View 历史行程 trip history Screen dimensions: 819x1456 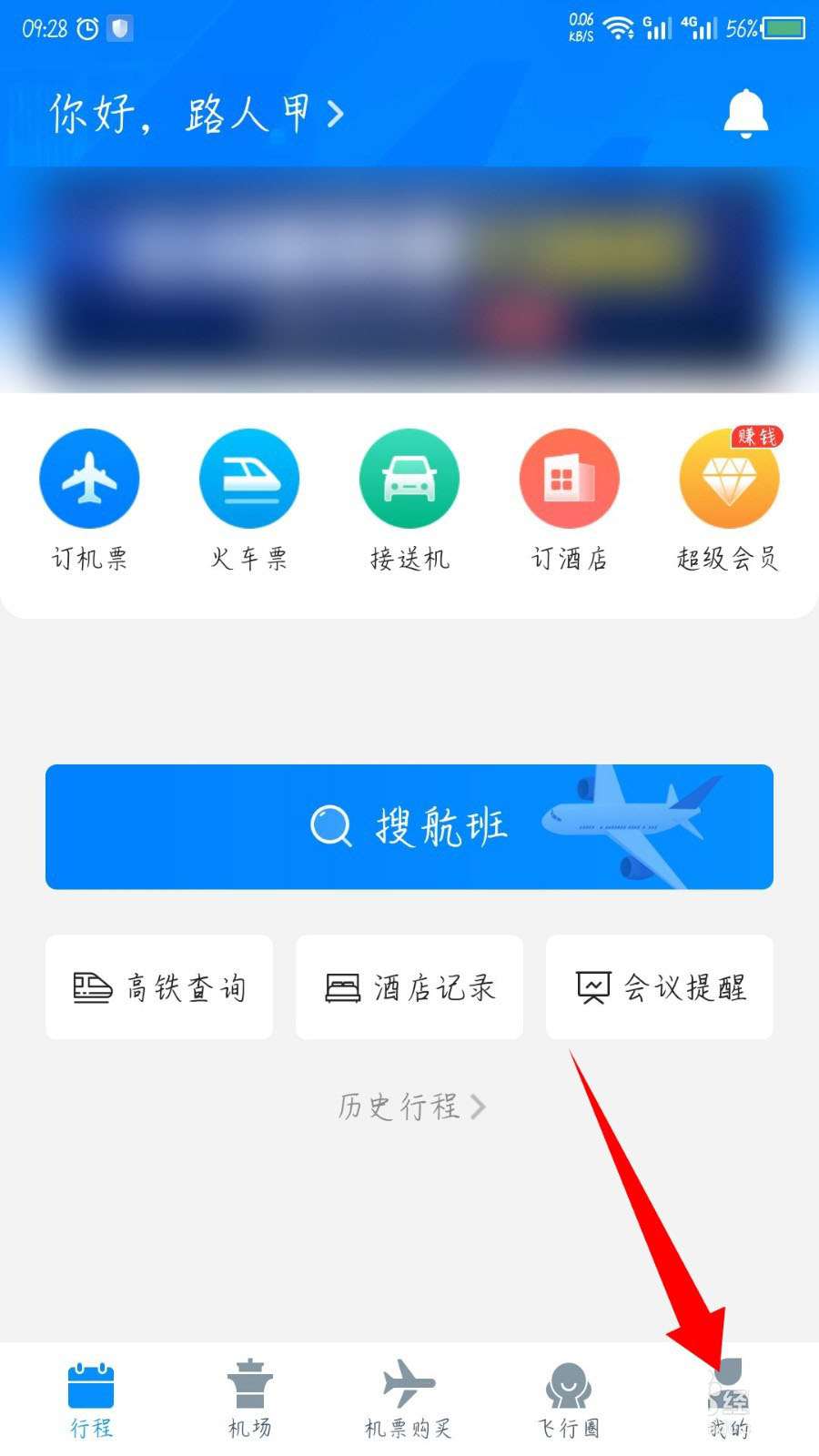(x=411, y=1107)
